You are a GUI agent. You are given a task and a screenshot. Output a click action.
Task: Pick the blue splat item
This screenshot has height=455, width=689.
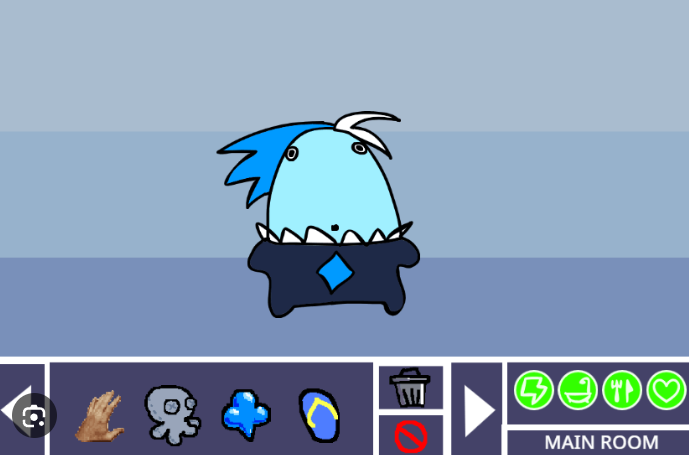coord(245,414)
